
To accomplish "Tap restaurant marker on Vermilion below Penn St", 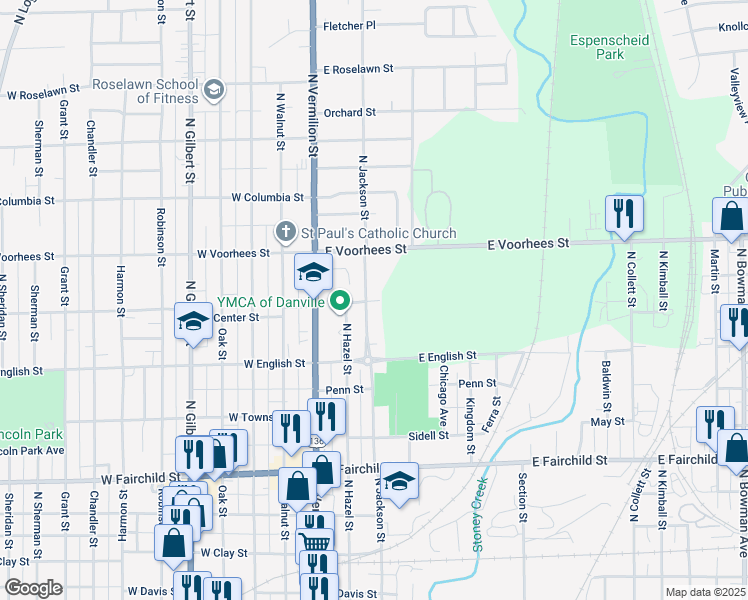I will [326, 418].
